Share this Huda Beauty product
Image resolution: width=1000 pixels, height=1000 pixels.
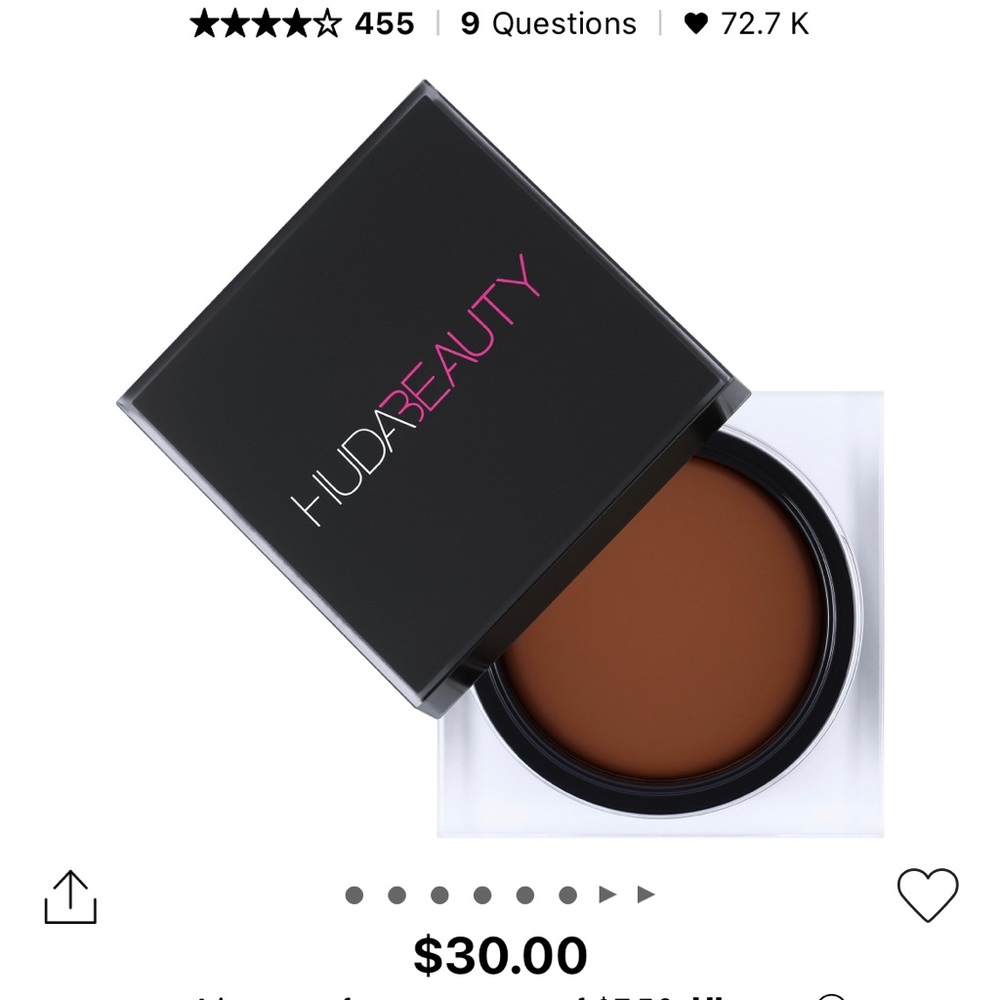point(70,897)
